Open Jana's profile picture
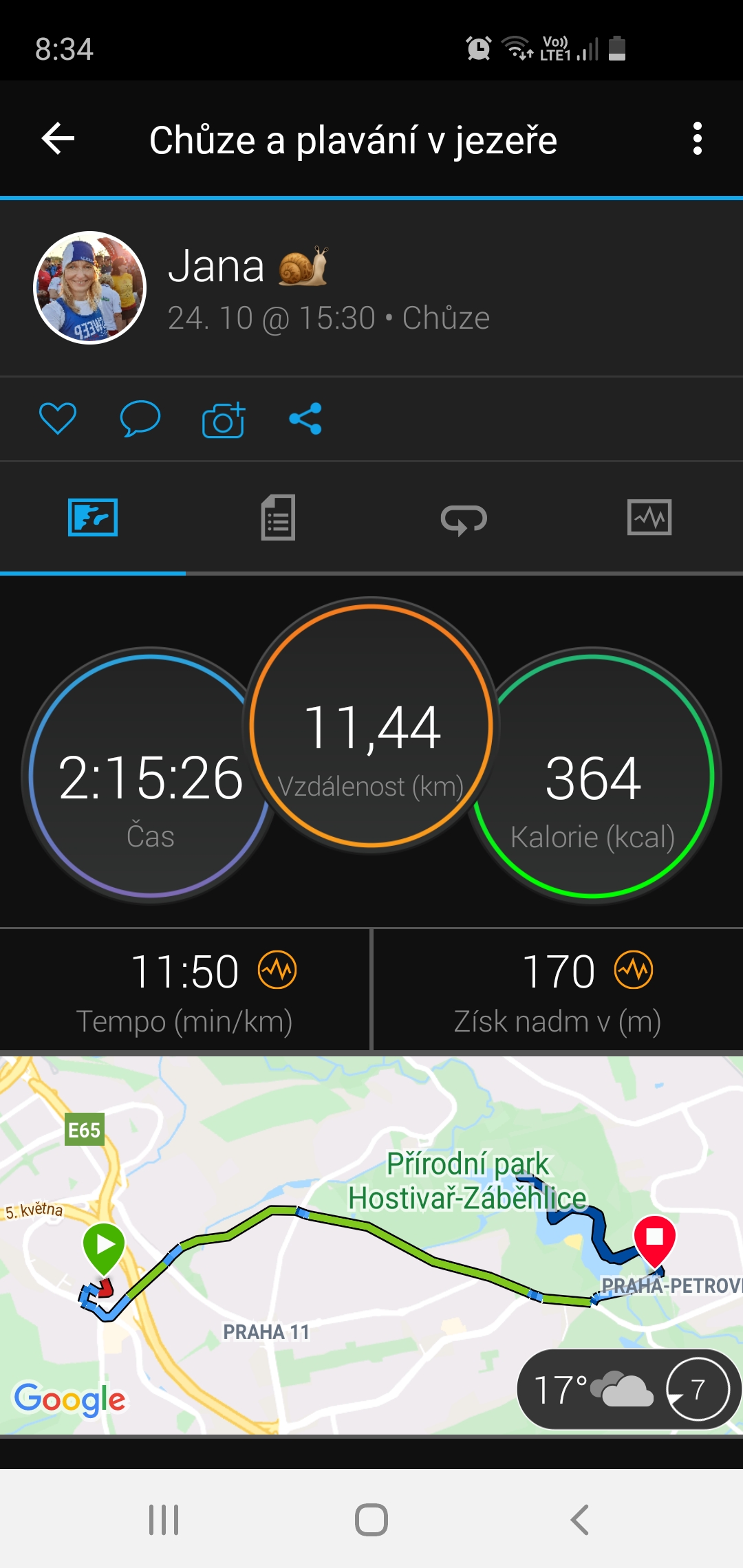Viewport: 743px width, 1568px height. point(90,287)
